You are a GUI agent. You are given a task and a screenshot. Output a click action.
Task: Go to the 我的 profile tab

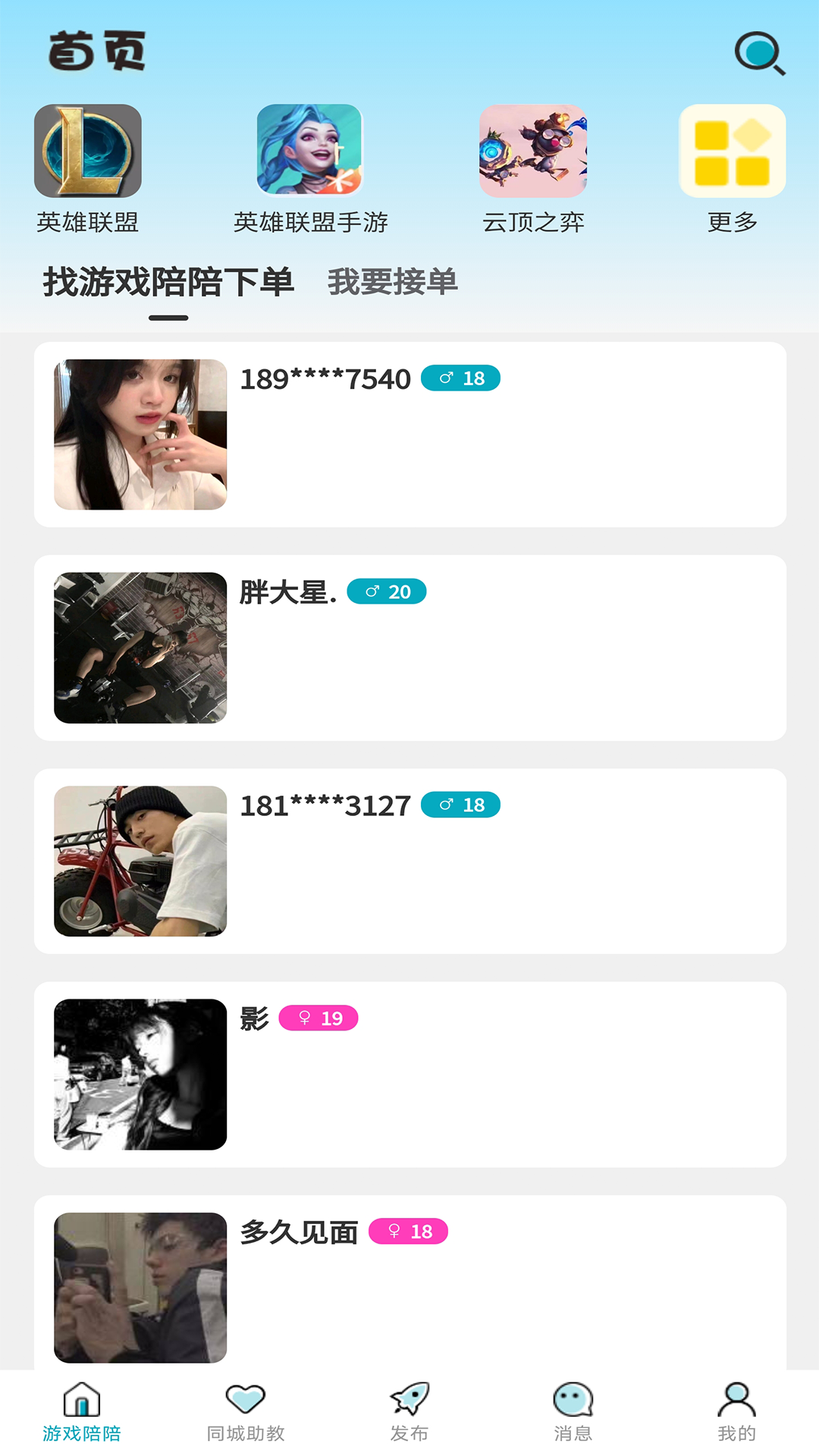pyautogui.click(x=736, y=1412)
